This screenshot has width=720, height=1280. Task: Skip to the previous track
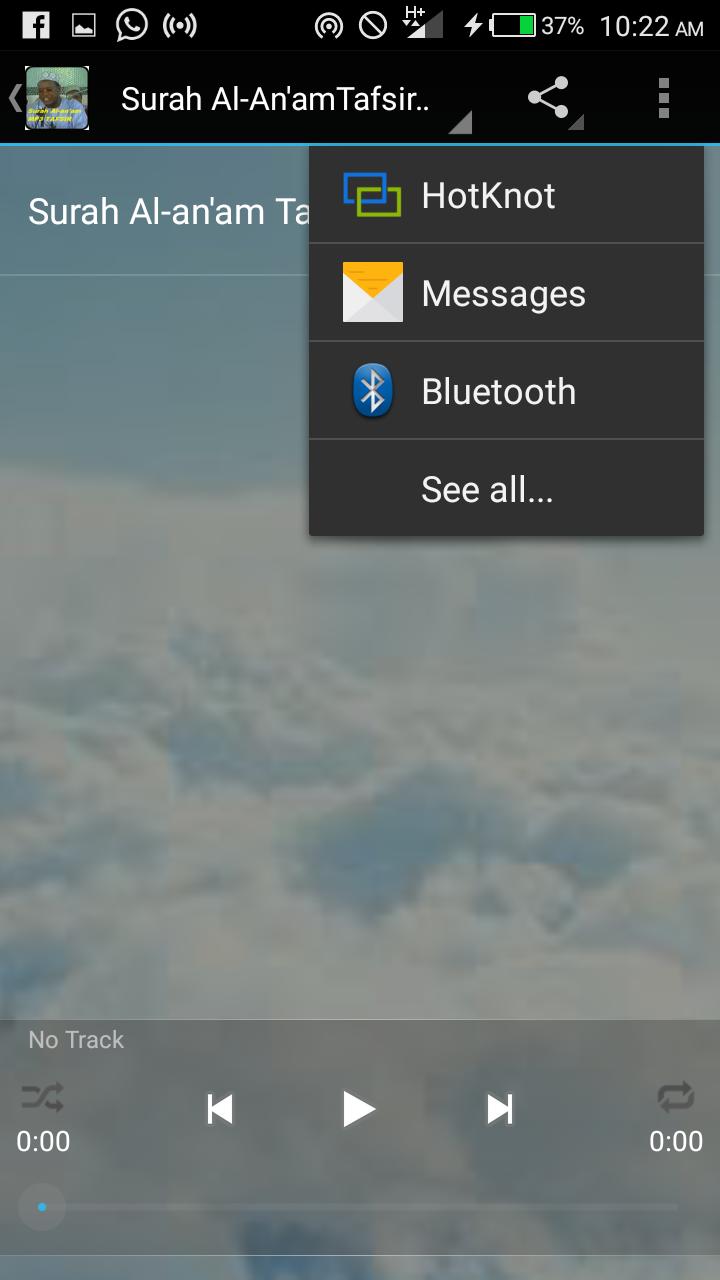click(x=219, y=1108)
